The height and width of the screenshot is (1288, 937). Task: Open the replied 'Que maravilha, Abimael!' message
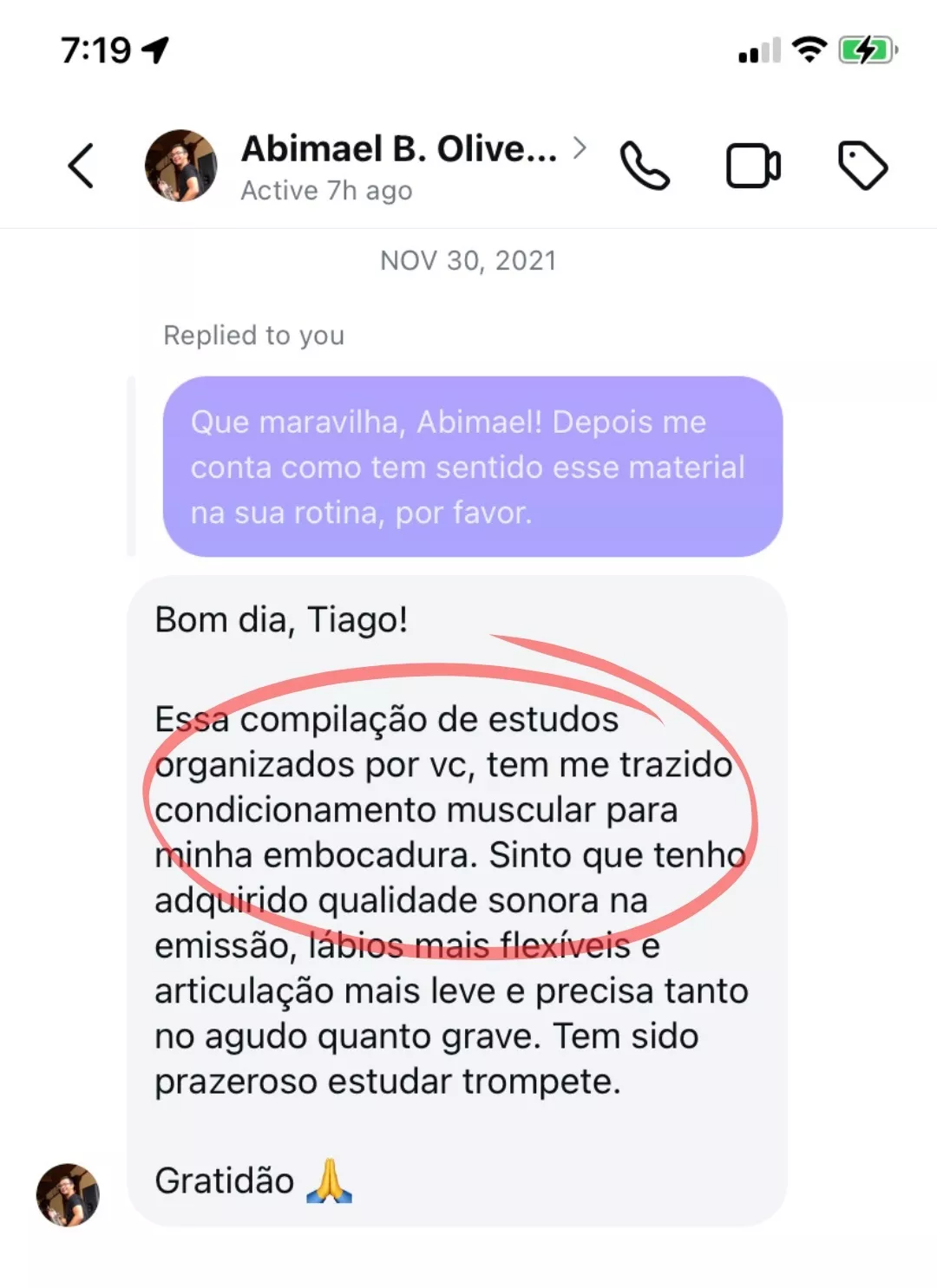click(473, 467)
